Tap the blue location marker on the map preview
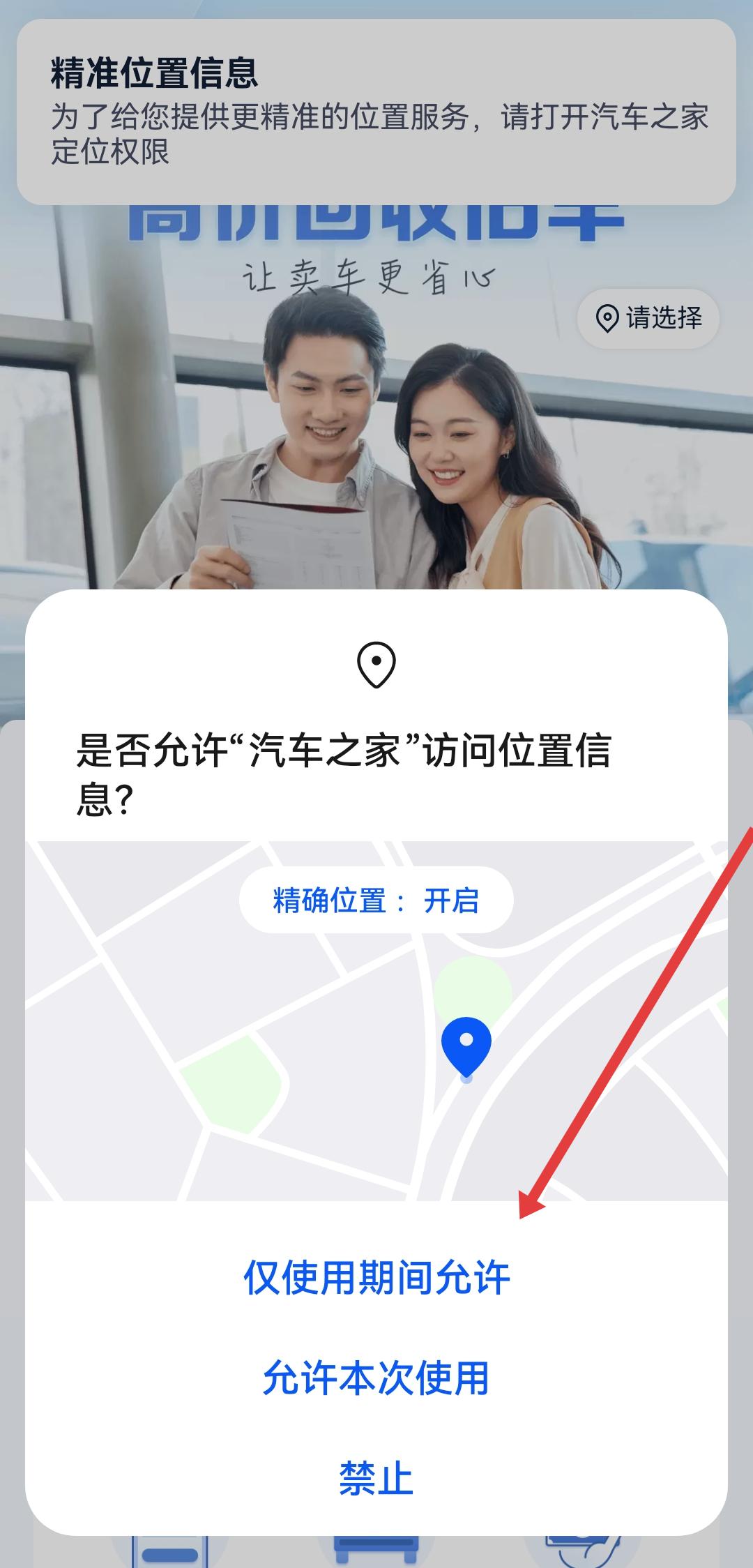The height and width of the screenshot is (1568, 753). point(469,1039)
